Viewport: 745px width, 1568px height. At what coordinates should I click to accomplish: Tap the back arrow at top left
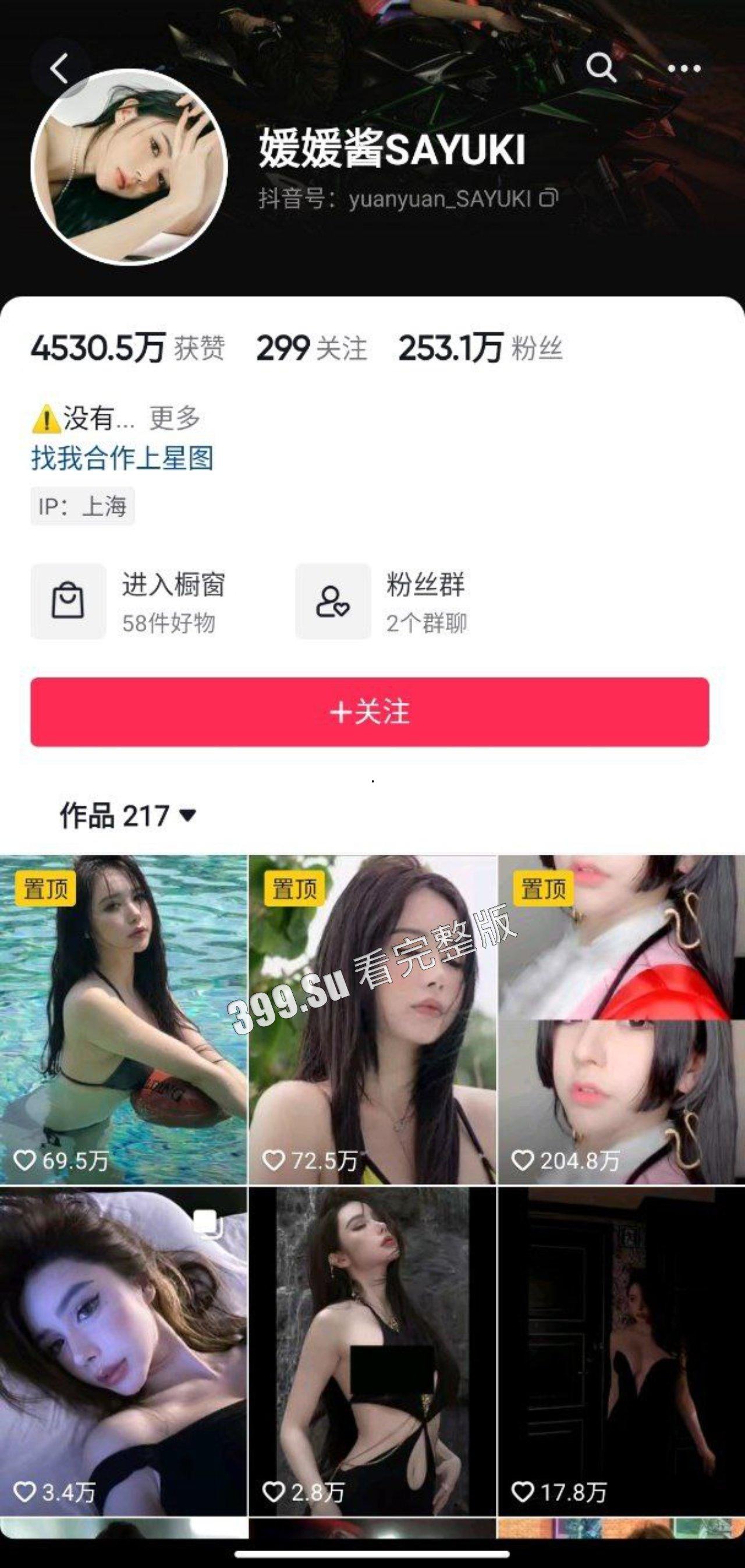tap(59, 69)
